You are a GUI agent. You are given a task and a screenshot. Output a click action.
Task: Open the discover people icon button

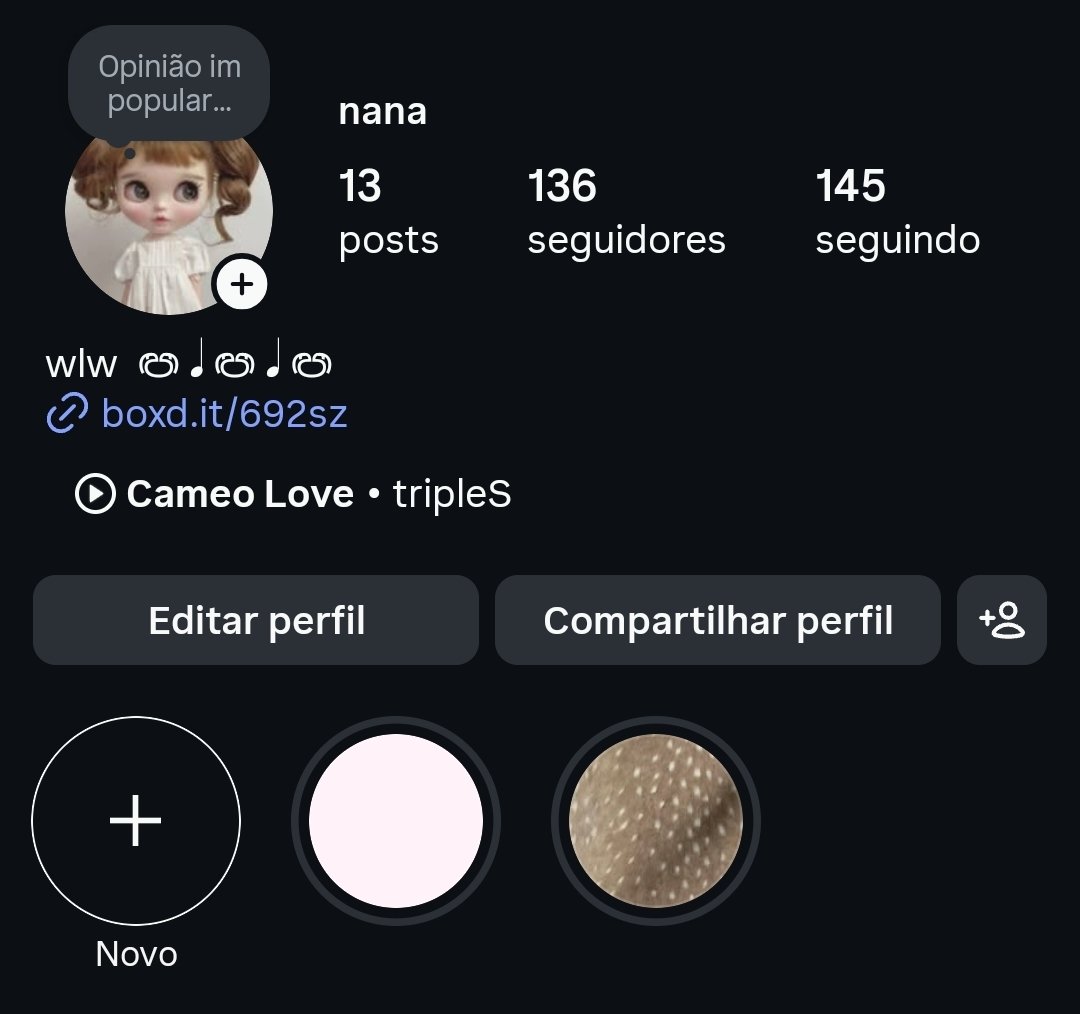click(1001, 620)
